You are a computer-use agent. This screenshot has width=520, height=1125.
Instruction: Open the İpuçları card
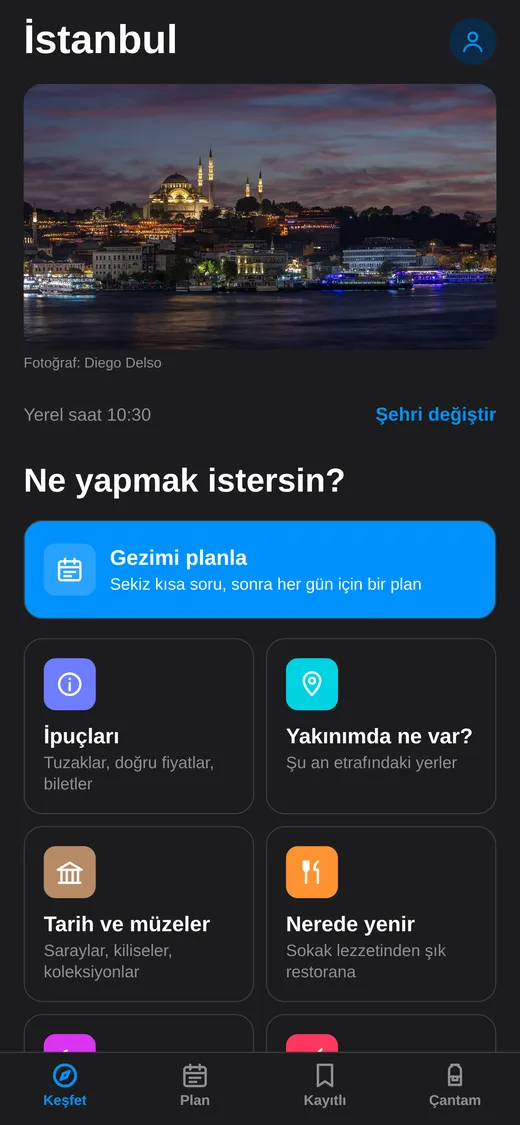(138, 726)
